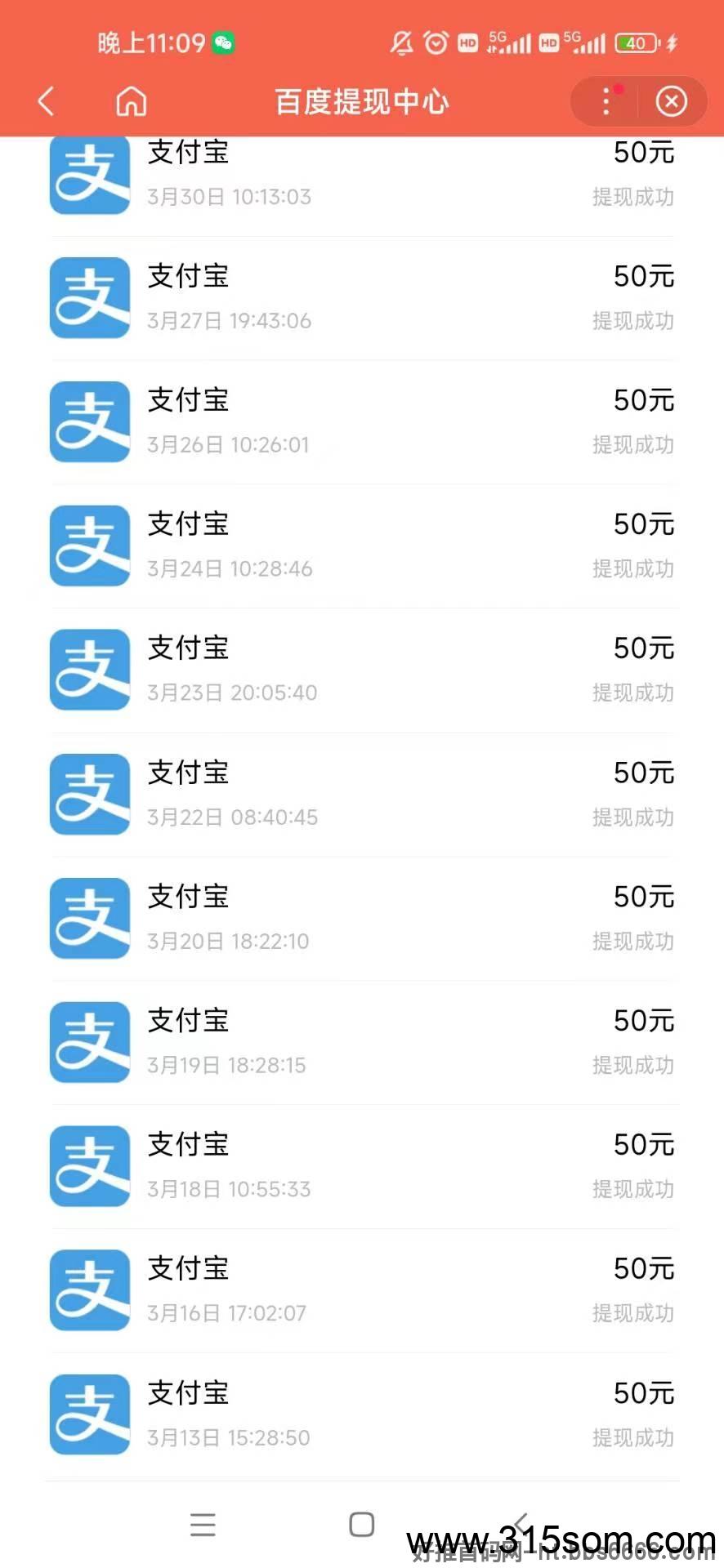Open recent apps from system navigation bar
The width and height of the screenshot is (724, 1568).
[203, 1525]
